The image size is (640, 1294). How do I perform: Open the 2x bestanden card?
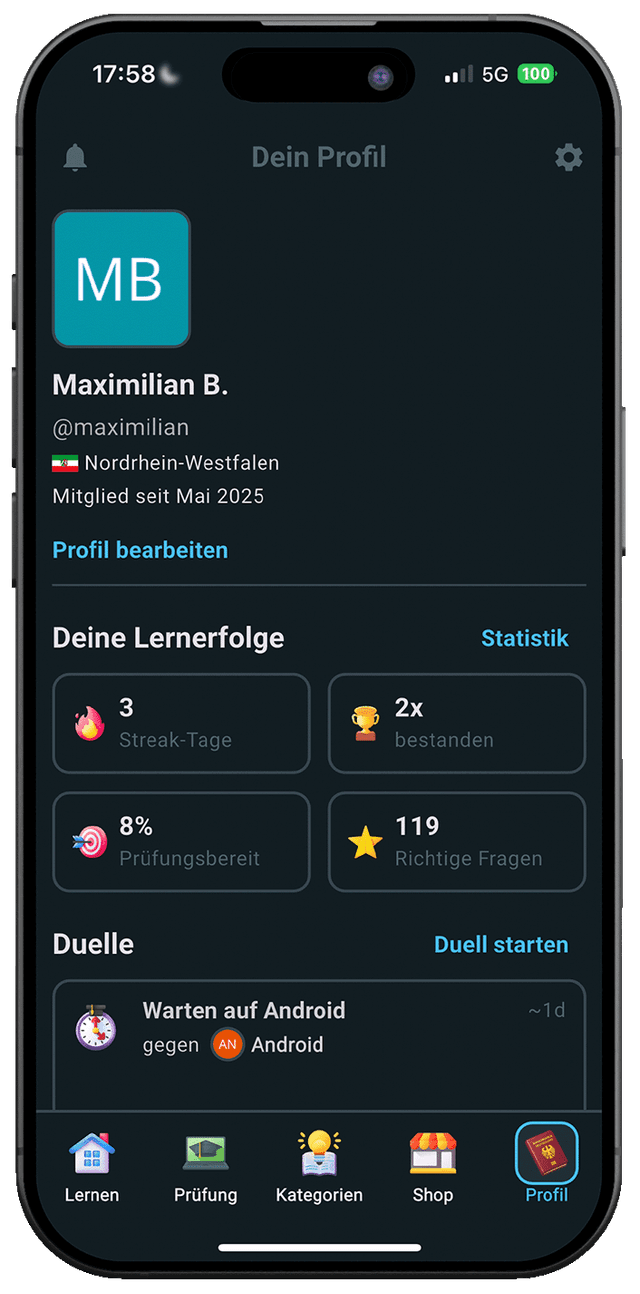pos(457,723)
